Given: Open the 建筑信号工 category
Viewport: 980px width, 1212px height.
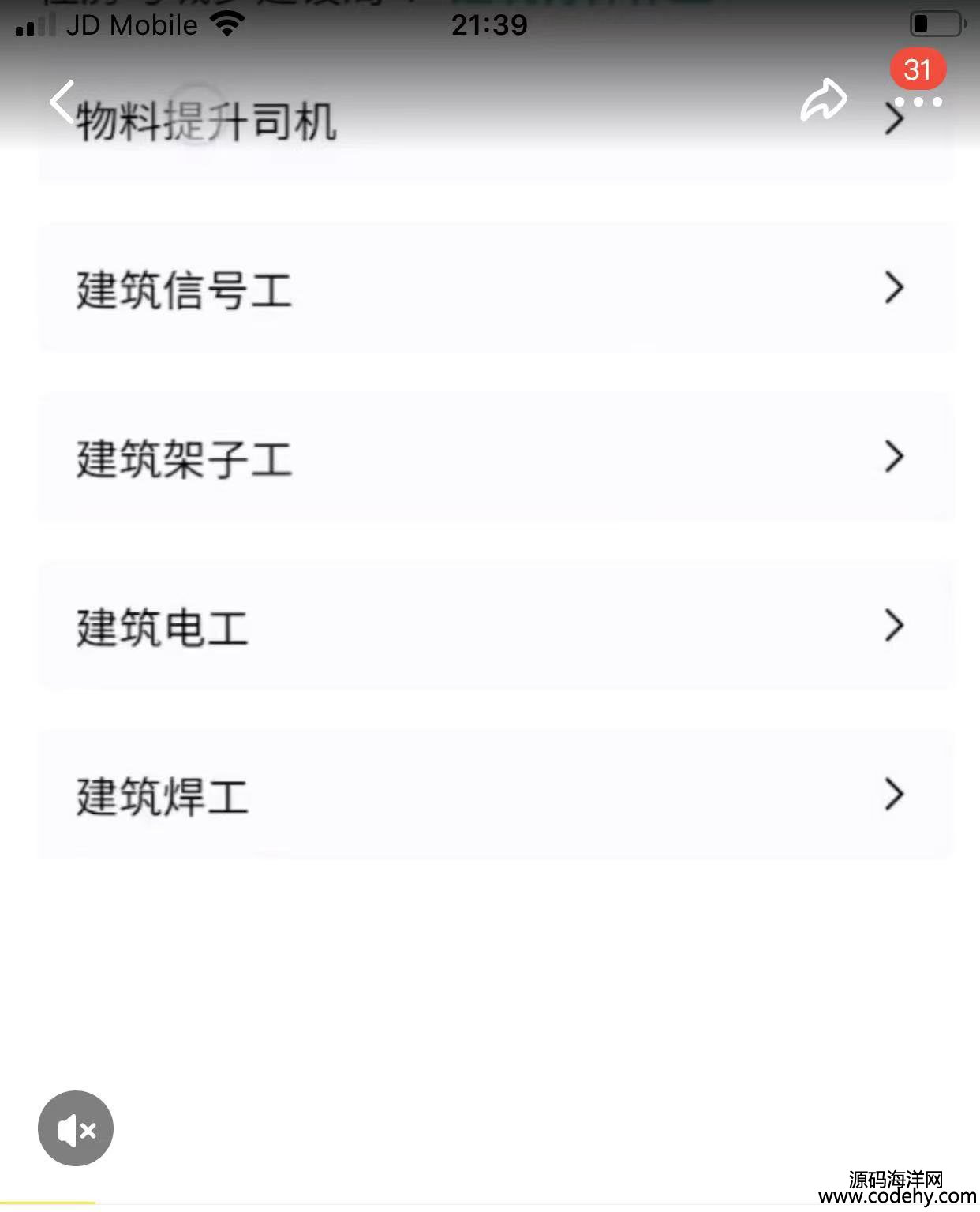Looking at the screenshot, I should tap(496, 289).
